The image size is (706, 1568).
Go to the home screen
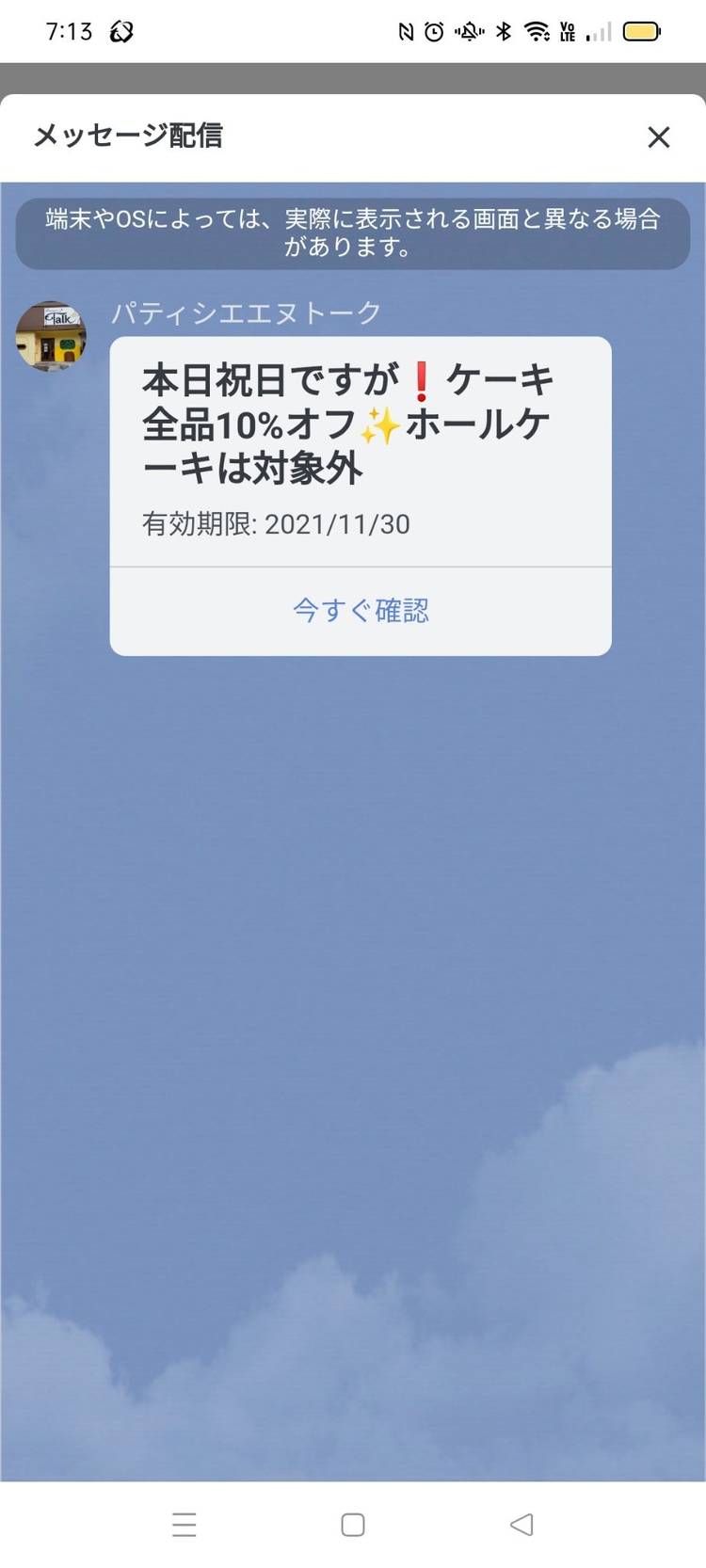click(353, 1524)
